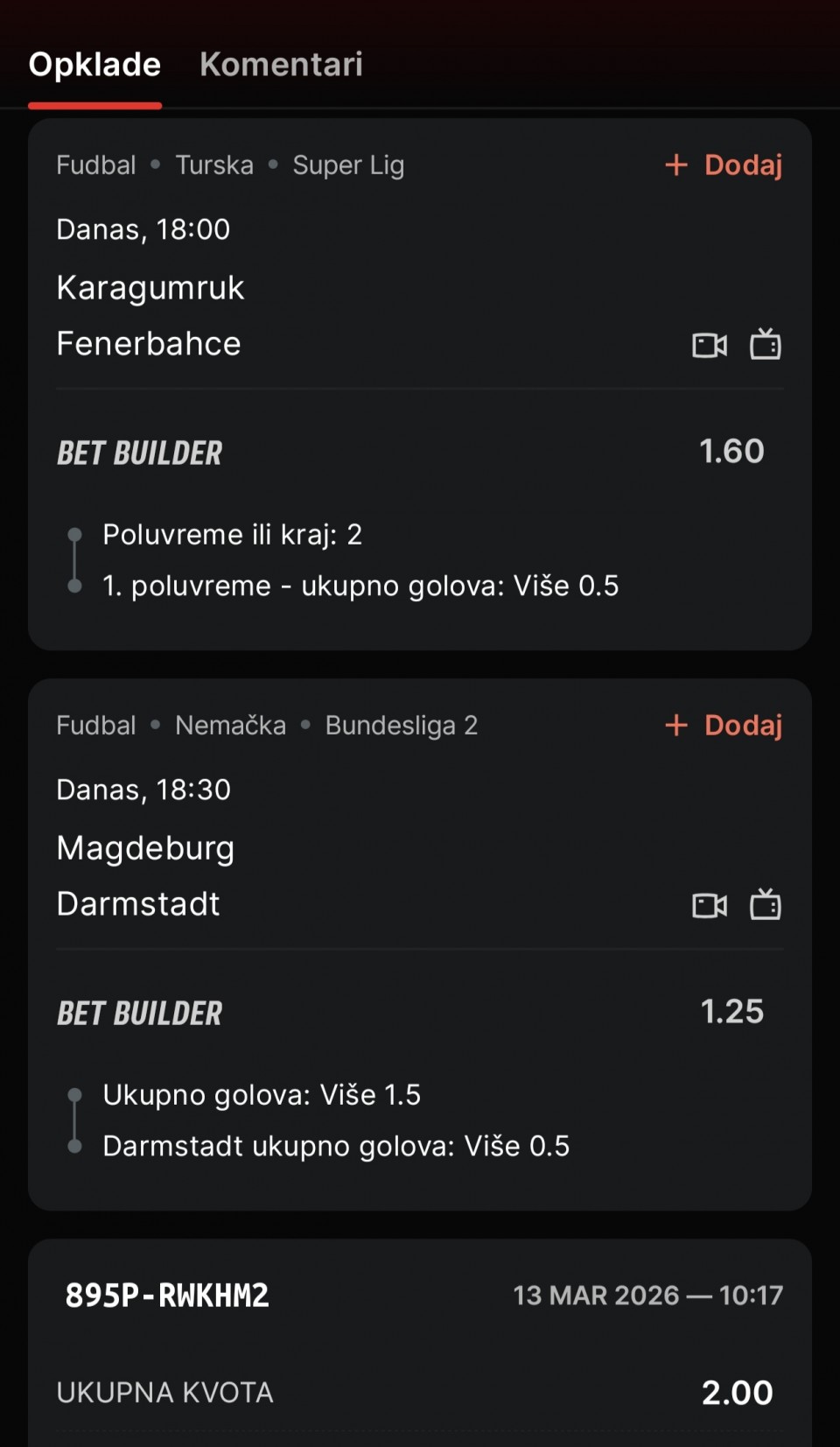Open the TV icon for Magdeburg–Darmstadt
Screen dimensions: 840x1447
766,905
